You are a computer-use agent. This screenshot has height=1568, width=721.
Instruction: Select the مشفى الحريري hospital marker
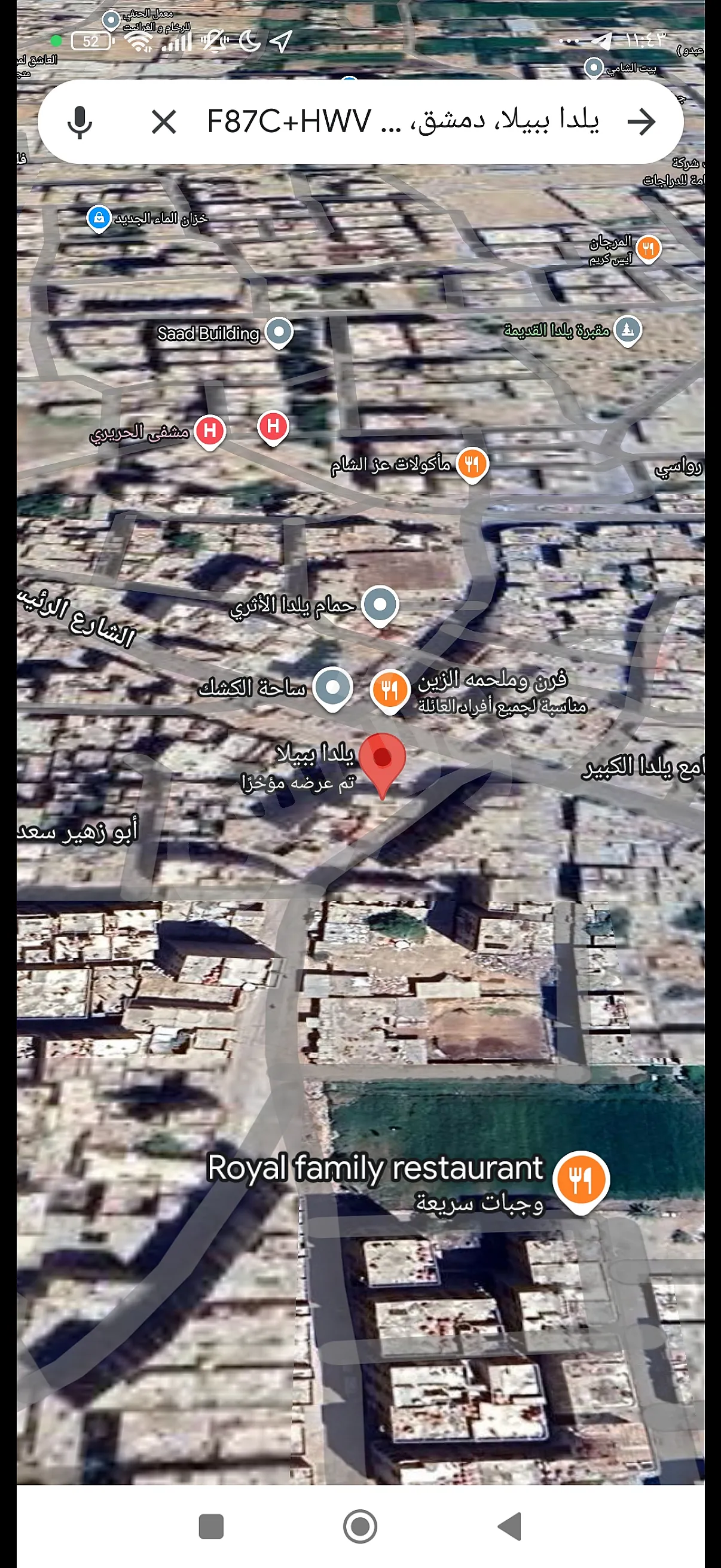(210, 432)
